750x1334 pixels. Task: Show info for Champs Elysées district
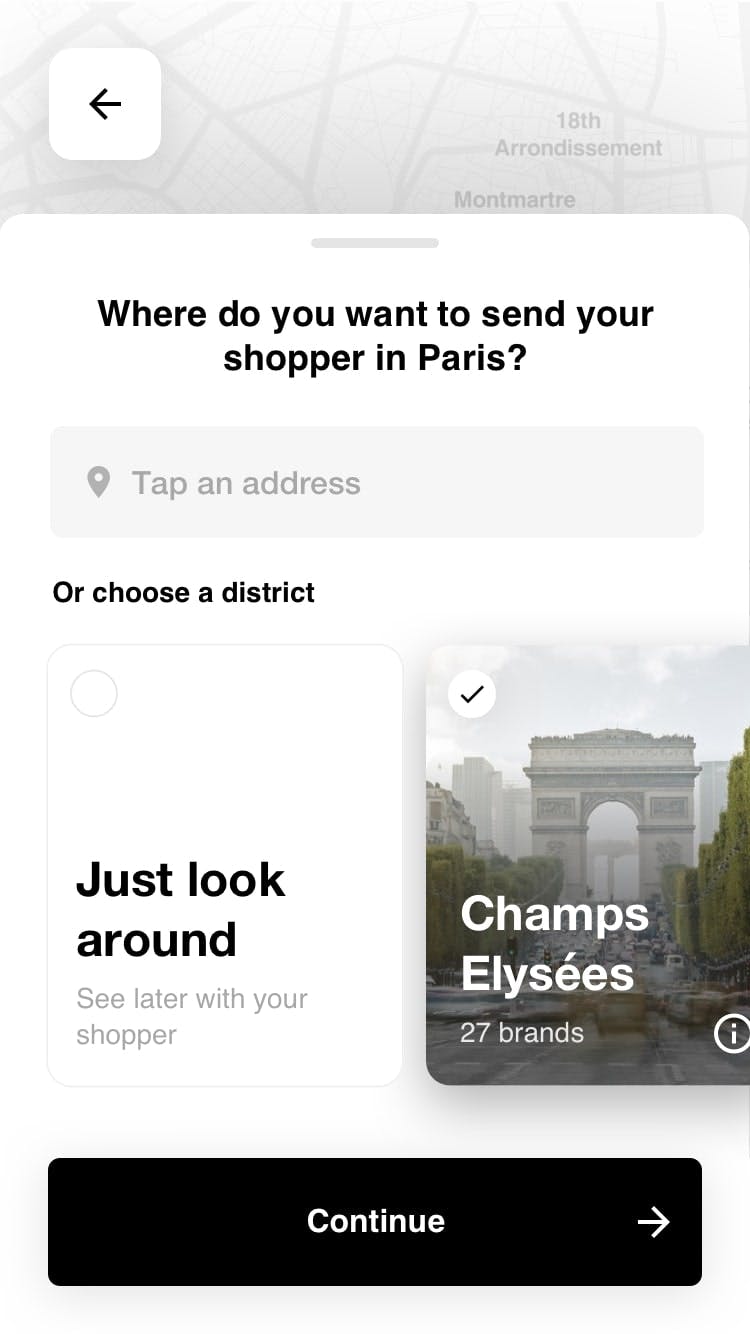733,1033
